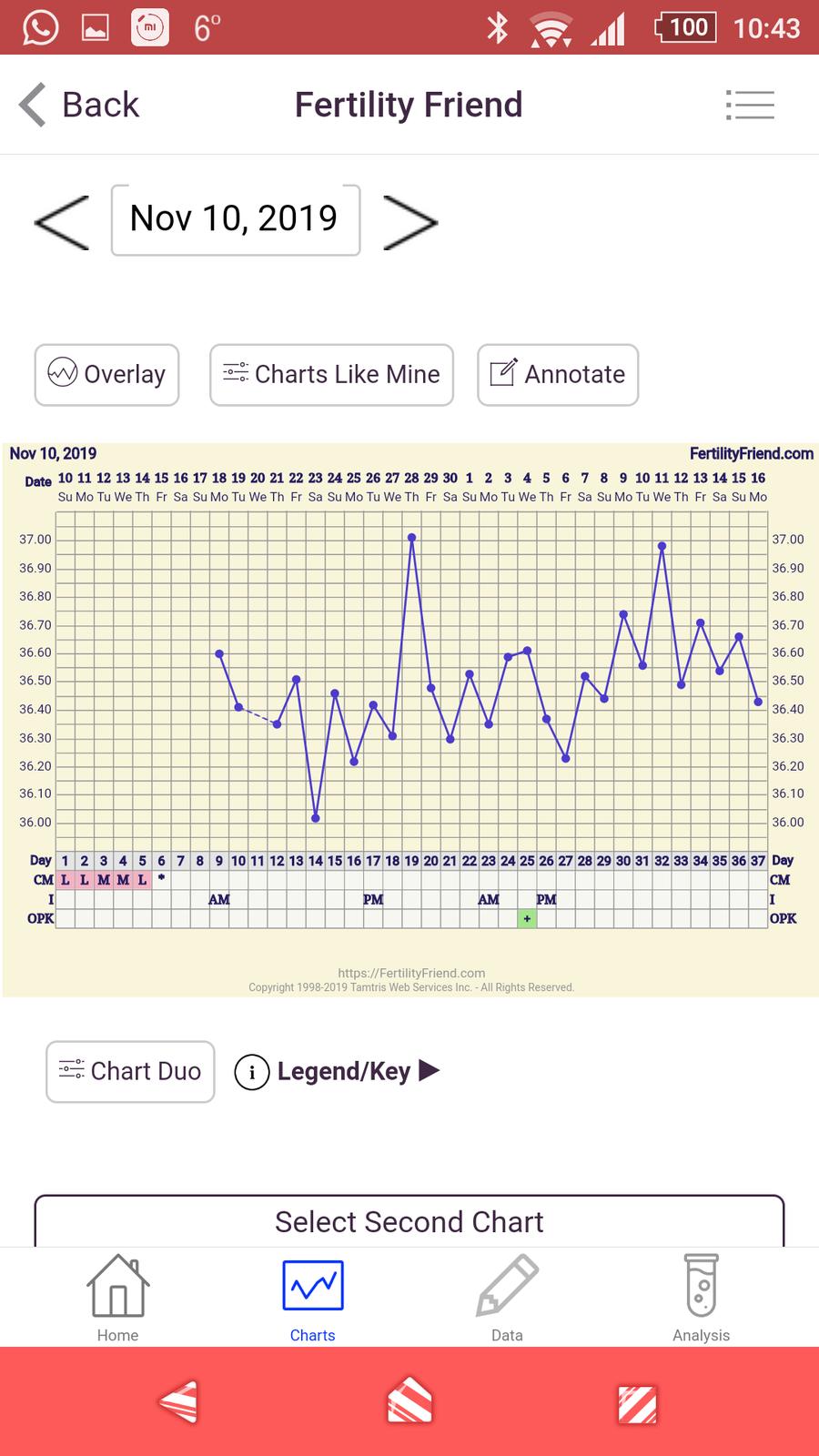Switch to the Analysis tab

click(701, 1298)
